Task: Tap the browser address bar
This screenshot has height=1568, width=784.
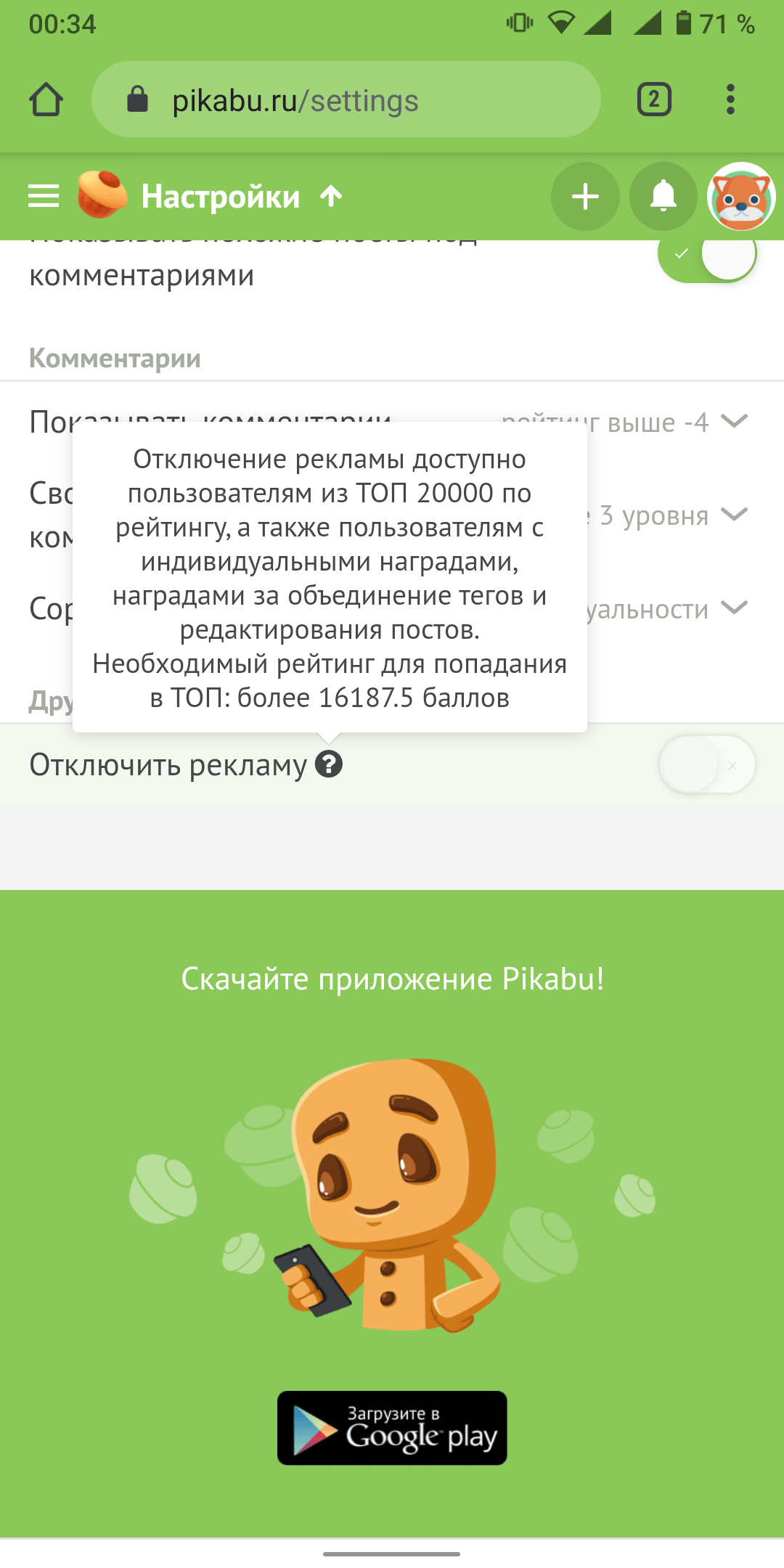Action: click(346, 99)
